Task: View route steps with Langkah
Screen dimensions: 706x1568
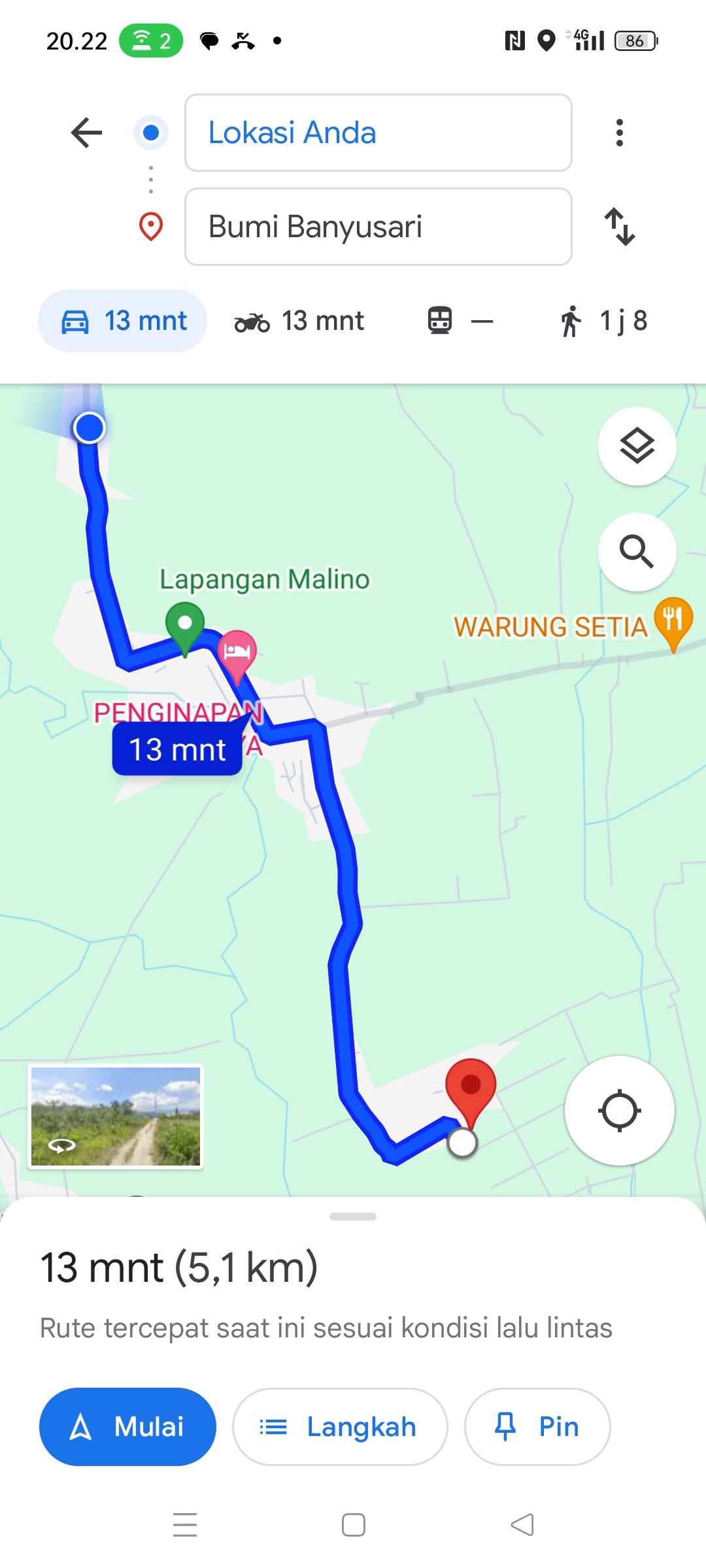Action: (x=341, y=1427)
